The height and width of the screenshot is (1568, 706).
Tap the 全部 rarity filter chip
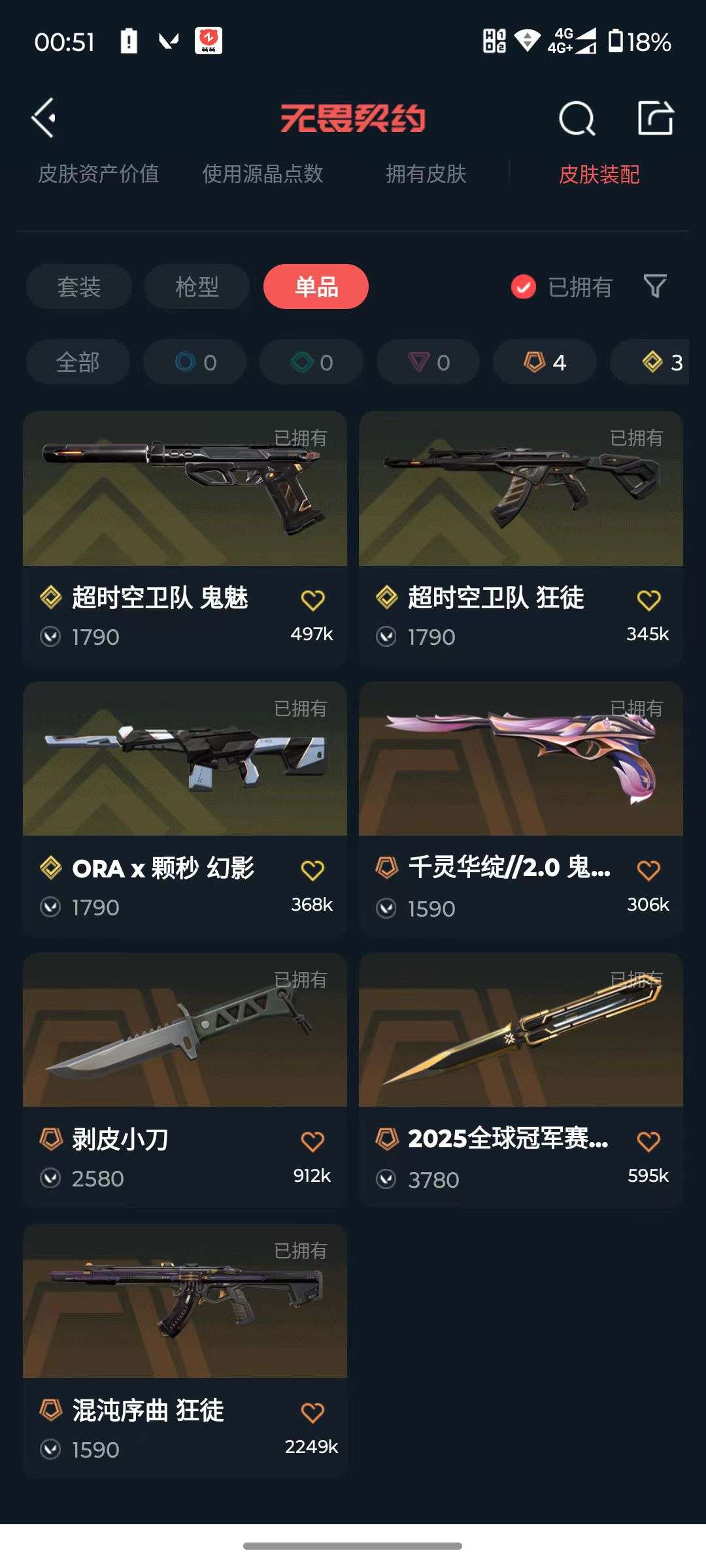[x=80, y=362]
